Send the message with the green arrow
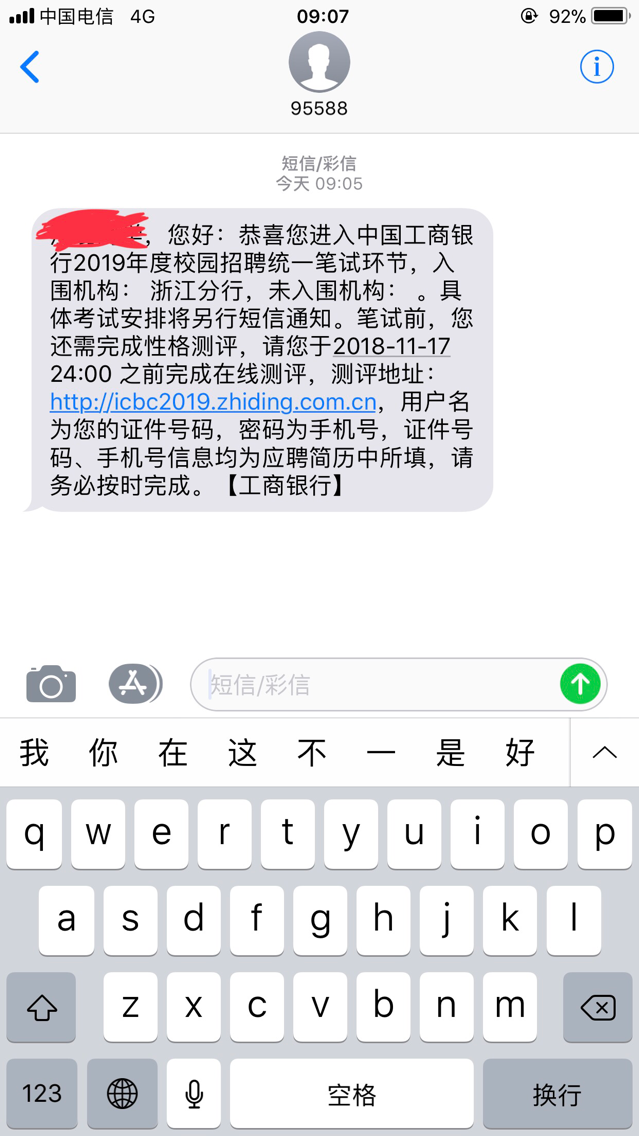Viewport: 639px width, 1136px height. [580, 684]
